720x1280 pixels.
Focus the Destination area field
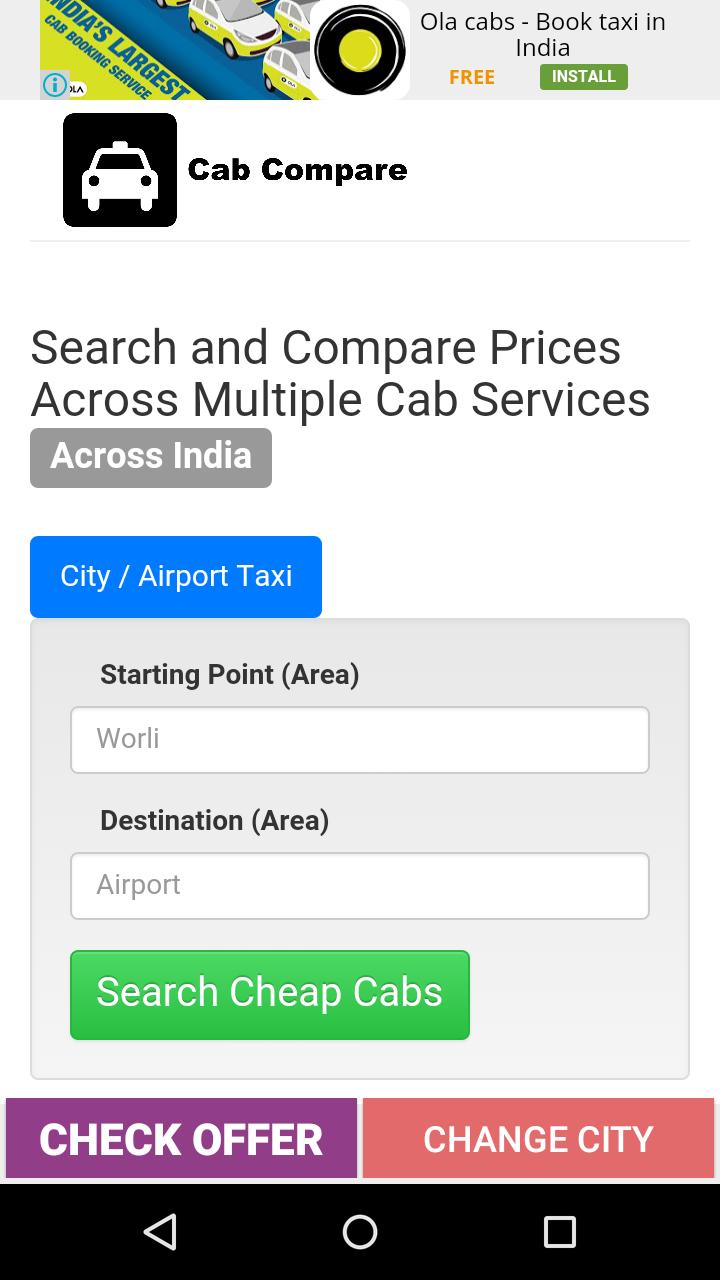click(x=360, y=886)
